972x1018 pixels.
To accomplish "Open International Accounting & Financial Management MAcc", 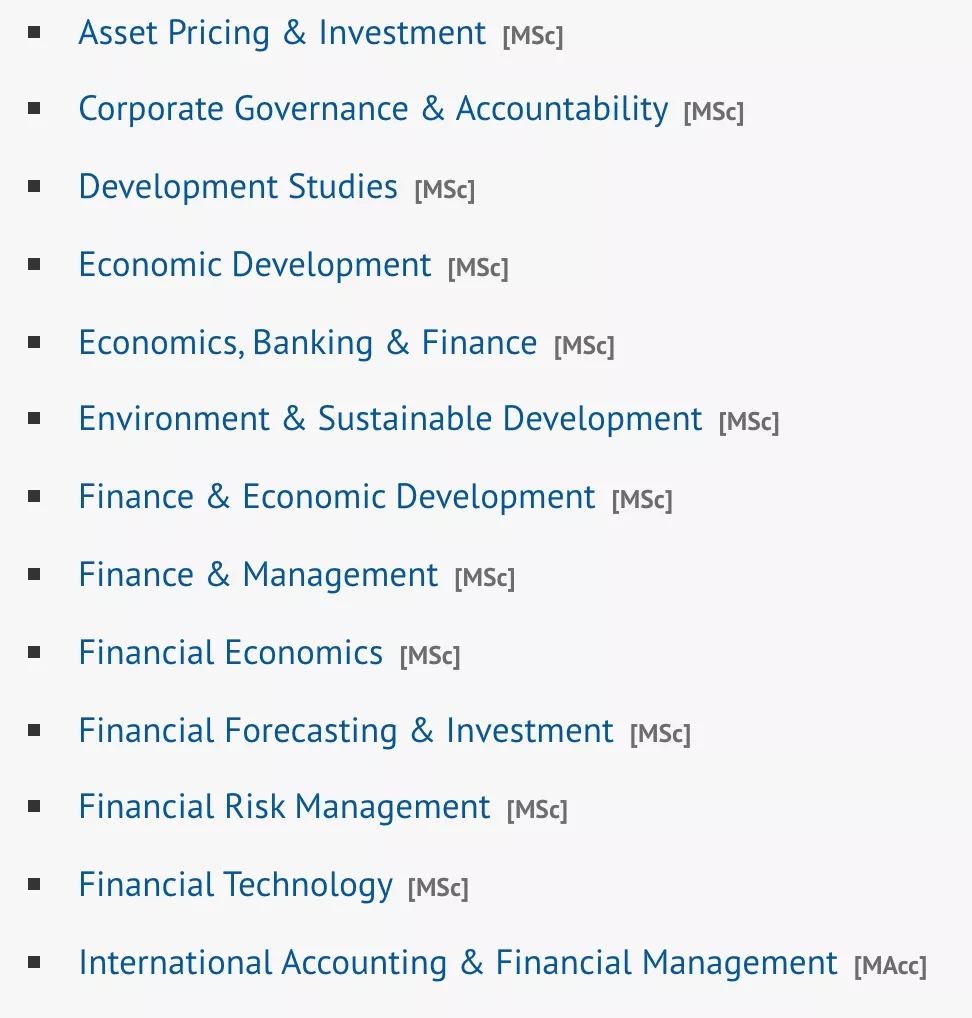I will coord(458,962).
